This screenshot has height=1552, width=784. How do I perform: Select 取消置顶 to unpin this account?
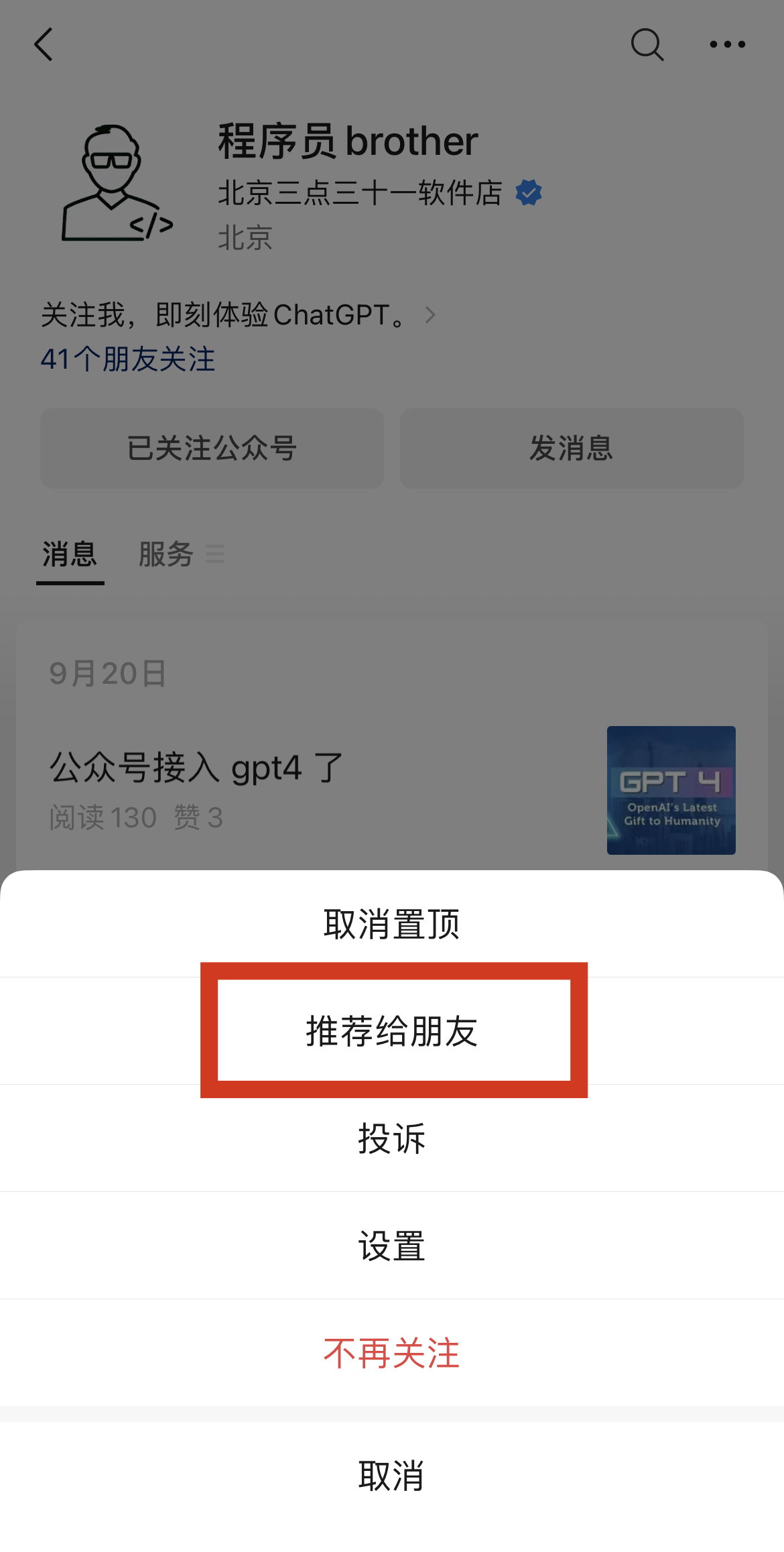click(392, 924)
